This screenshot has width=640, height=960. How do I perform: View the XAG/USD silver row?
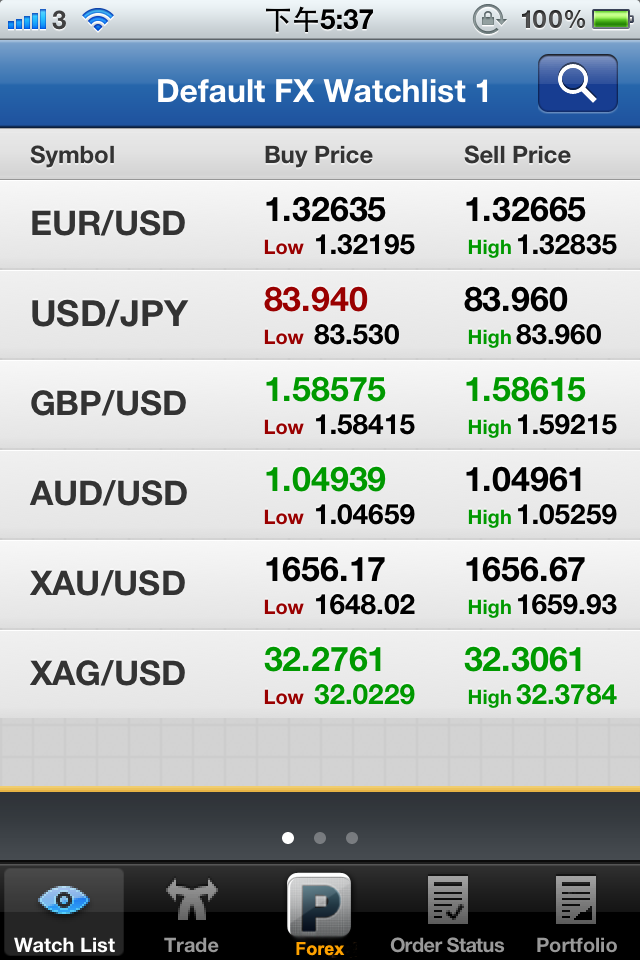pos(320,675)
